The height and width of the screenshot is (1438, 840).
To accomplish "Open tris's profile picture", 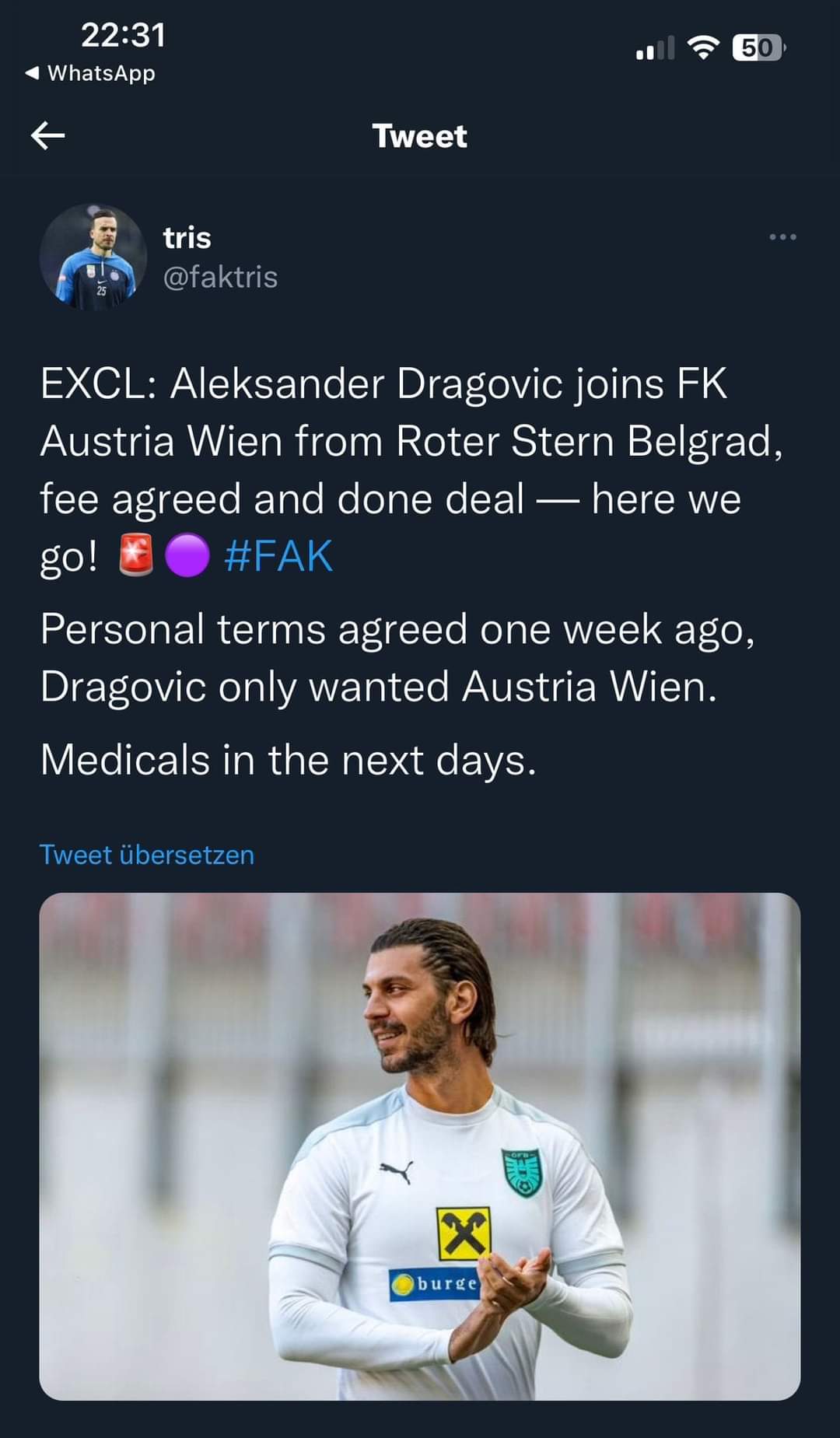I will [x=93, y=257].
